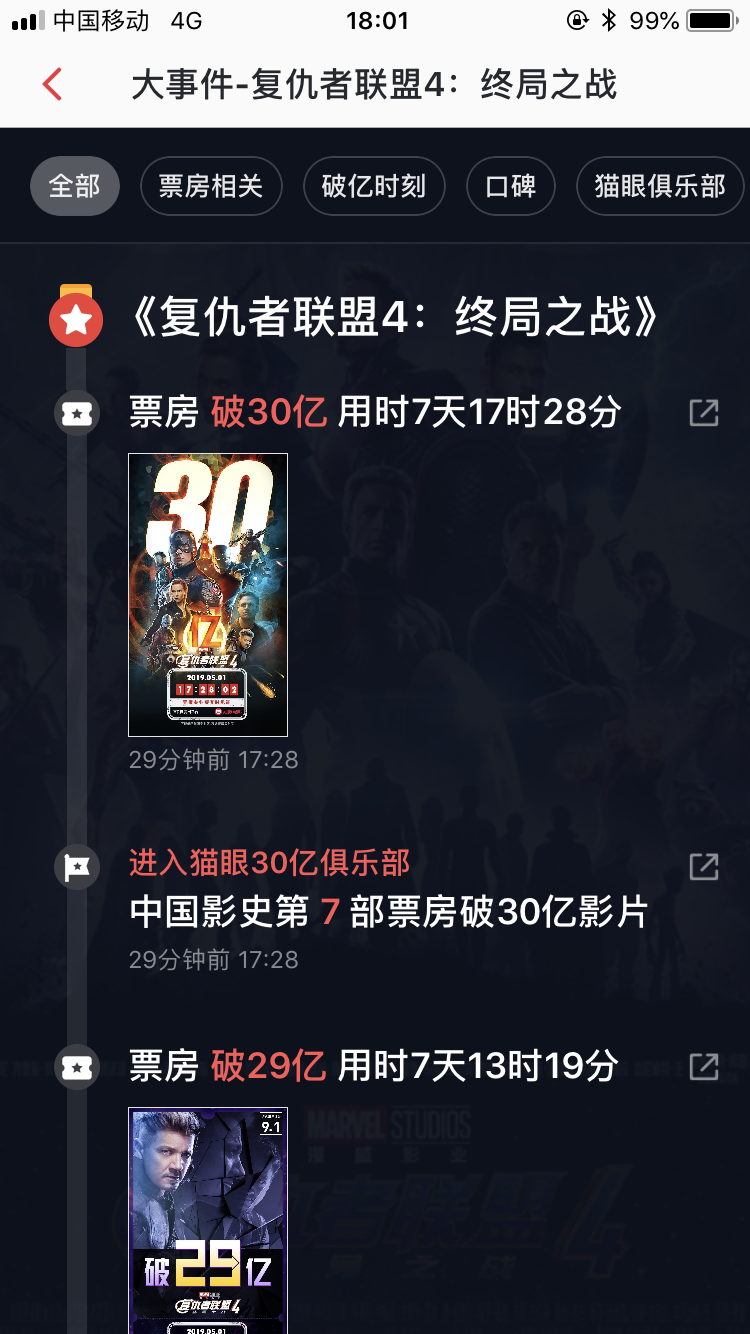Switch to the 票房相关 filter

point(211,186)
